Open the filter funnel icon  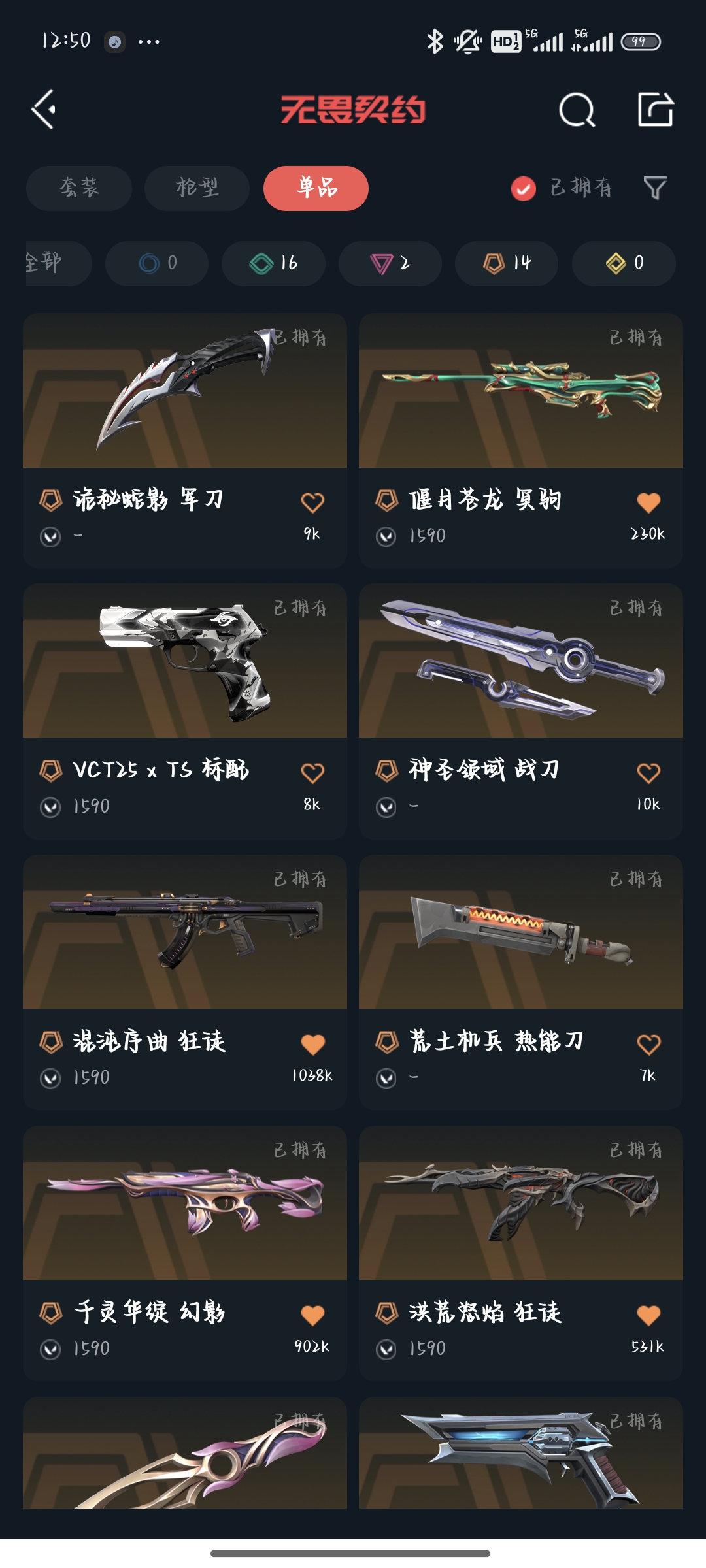[x=655, y=188]
